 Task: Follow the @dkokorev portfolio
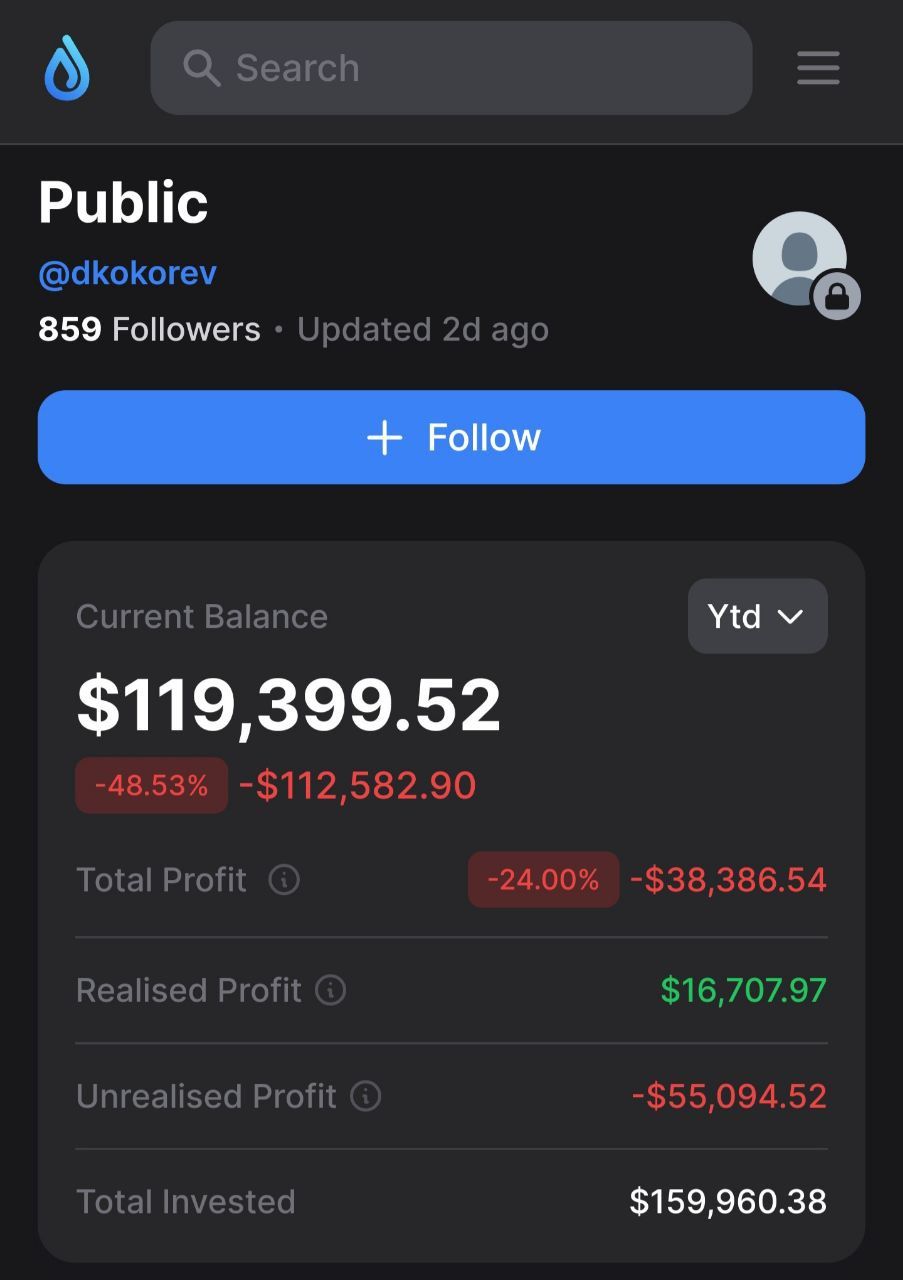451,437
